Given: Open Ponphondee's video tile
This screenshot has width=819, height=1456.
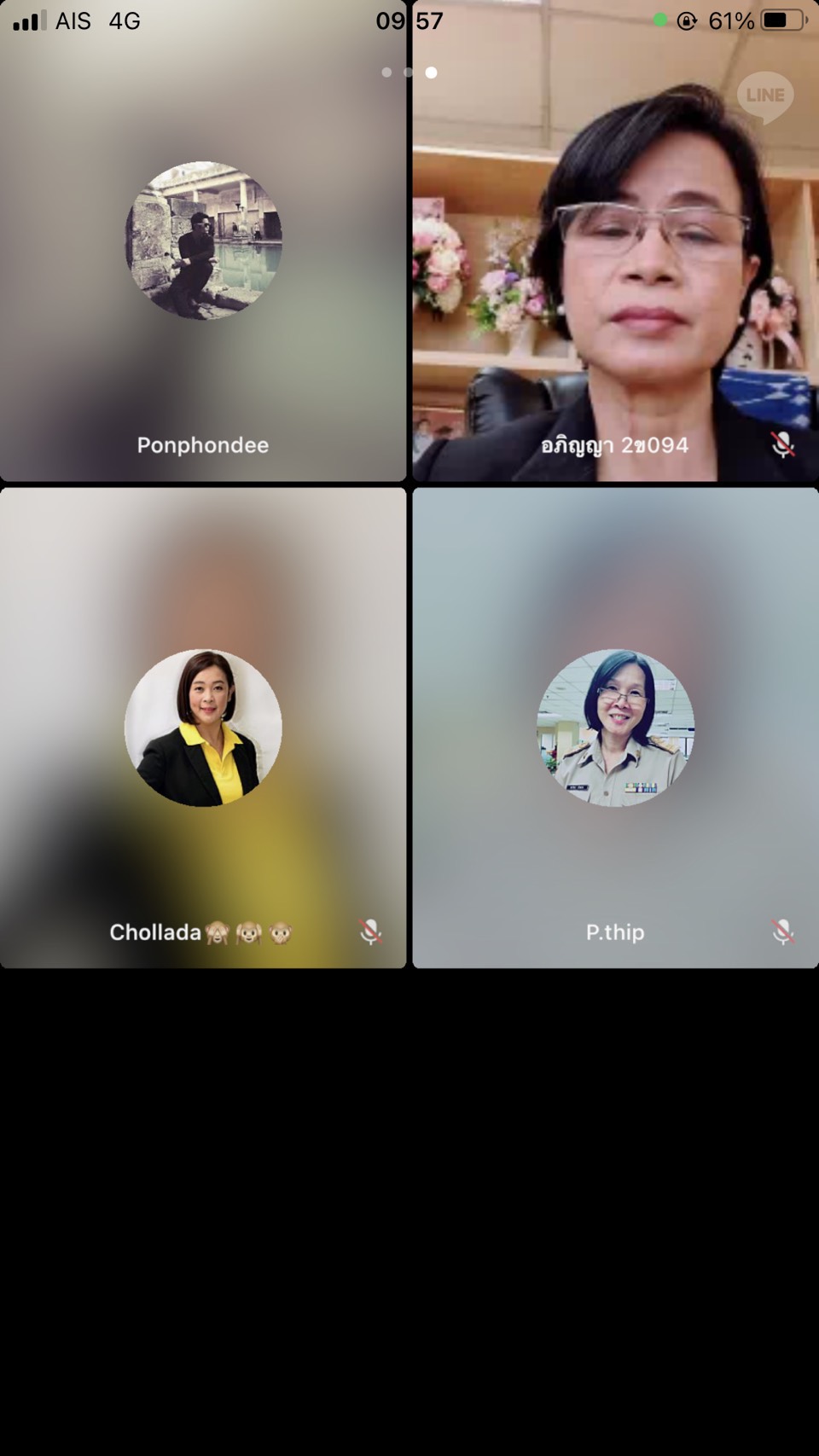Looking at the screenshot, I should click(x=203, y=241).
